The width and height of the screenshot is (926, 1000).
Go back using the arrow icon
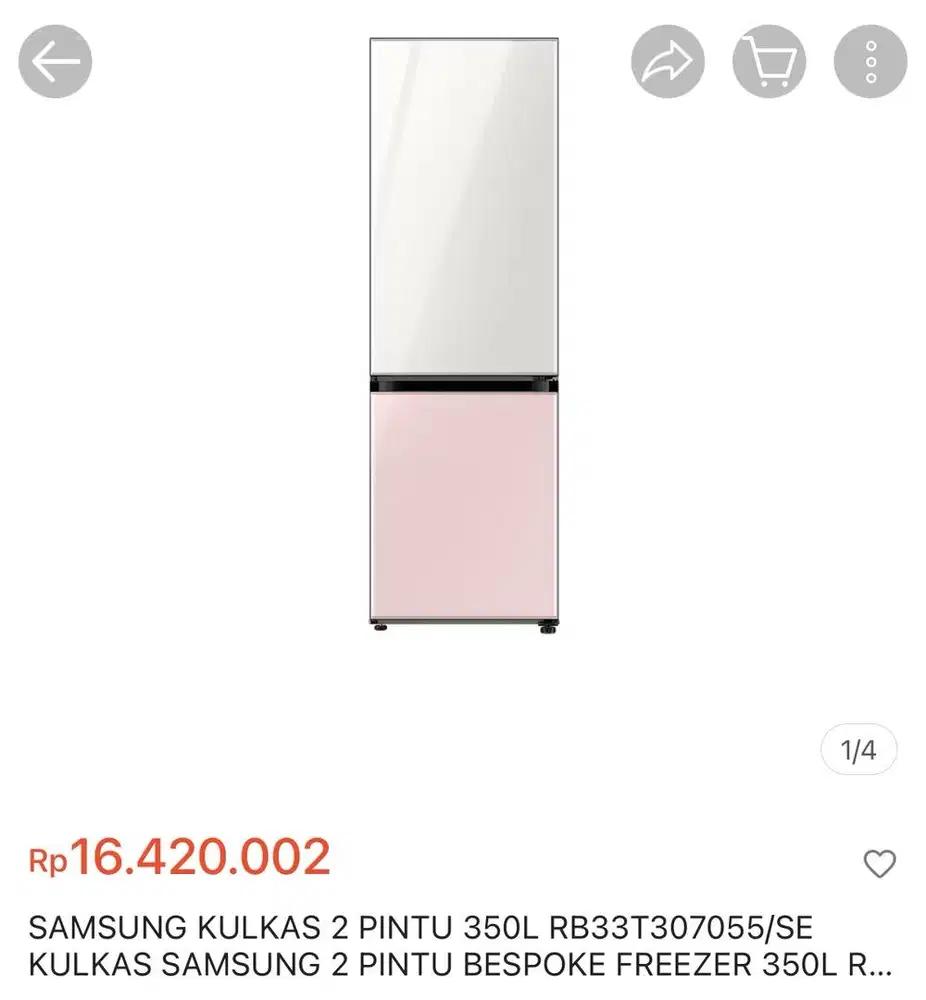[55, 62]
